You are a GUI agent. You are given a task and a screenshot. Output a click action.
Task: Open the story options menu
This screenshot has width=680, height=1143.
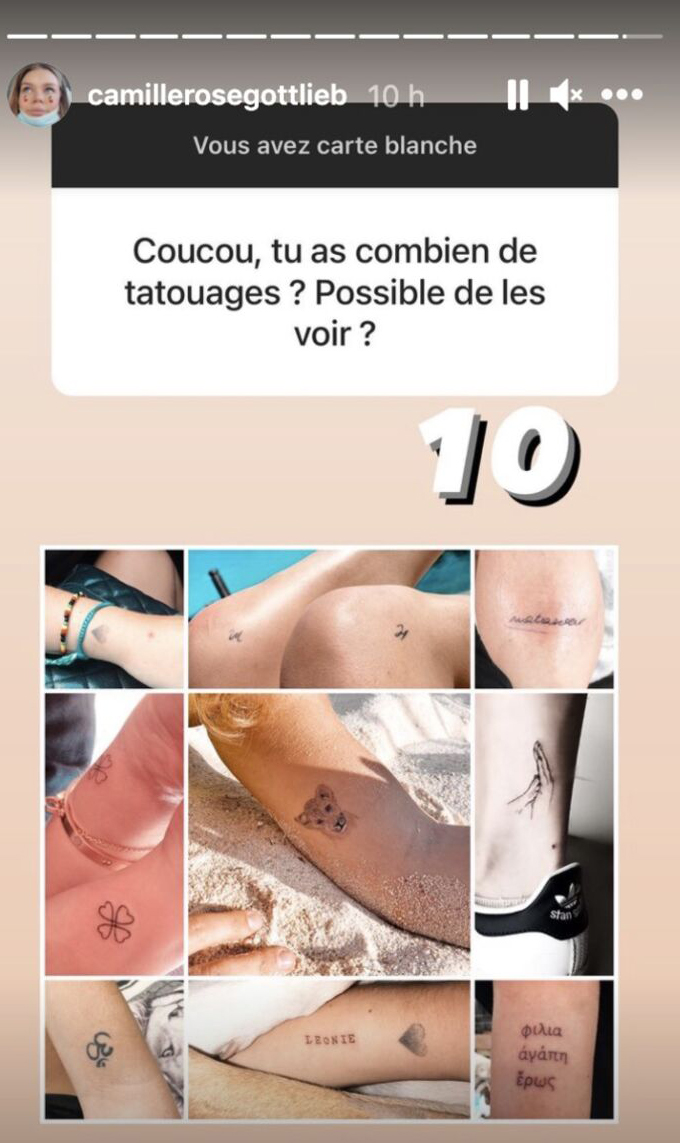(x=621, y=96)
